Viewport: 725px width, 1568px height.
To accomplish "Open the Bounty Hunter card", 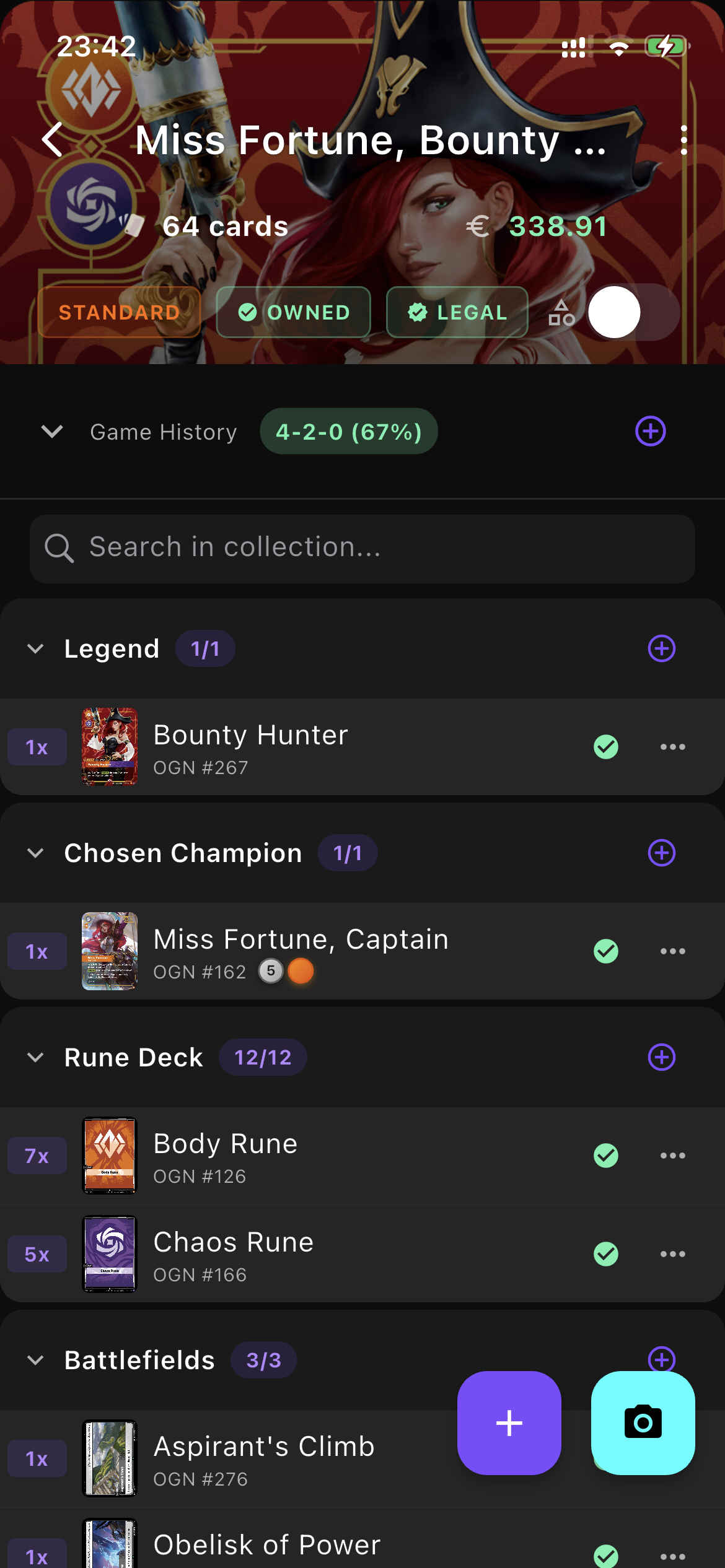I will (250, 747).
